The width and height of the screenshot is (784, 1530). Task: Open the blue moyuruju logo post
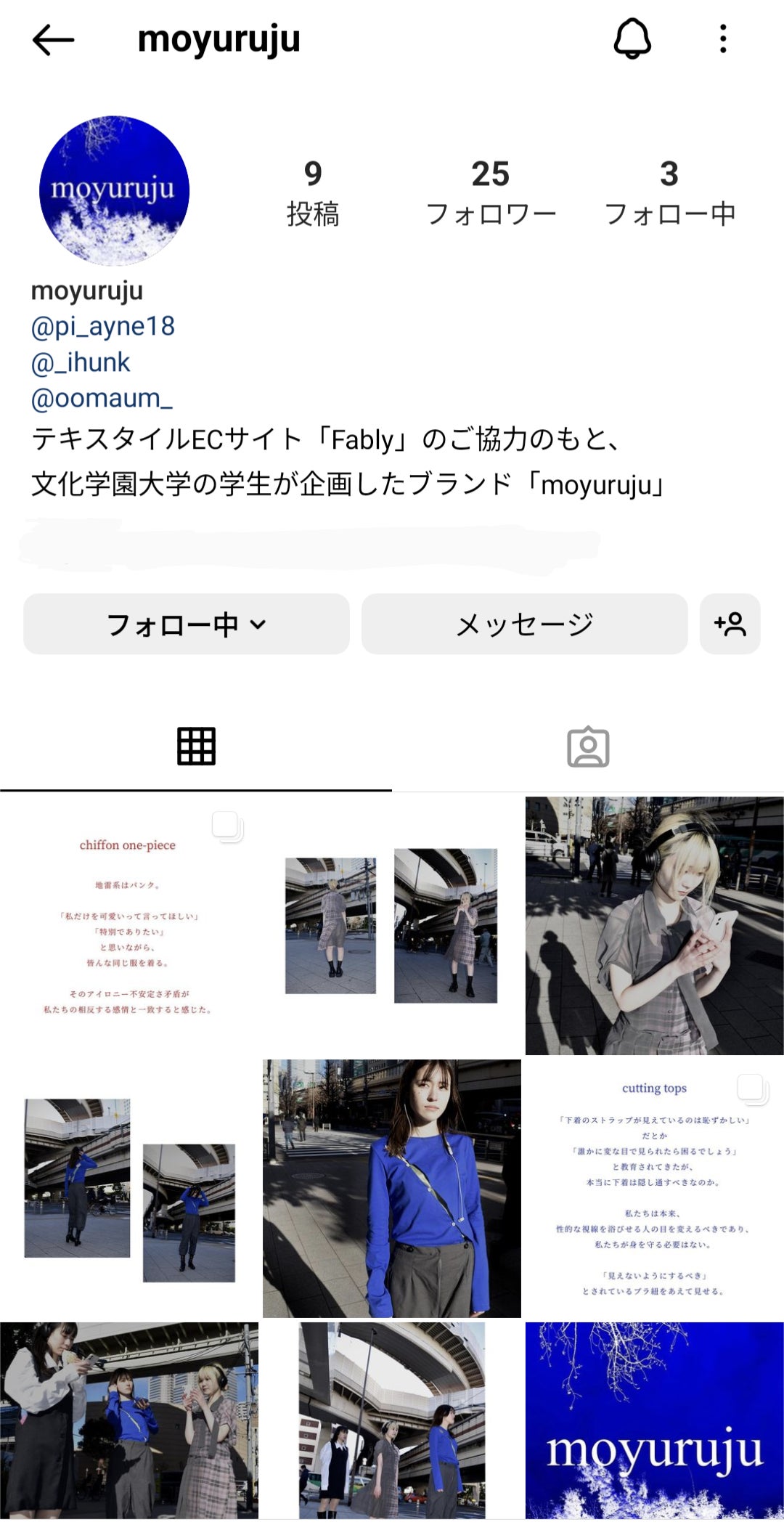click(654, 1420)
